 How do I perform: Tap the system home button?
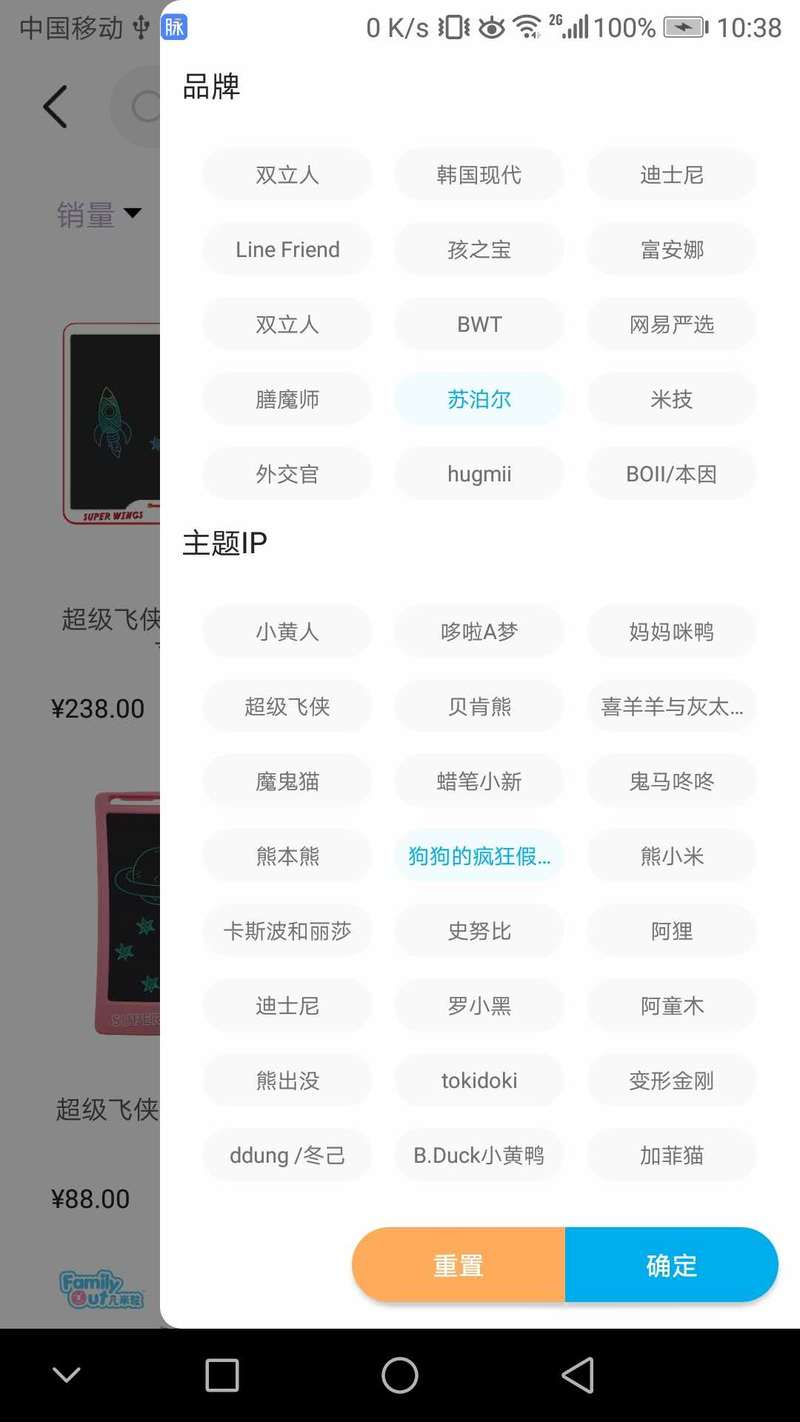click(x=399, y=1375)
